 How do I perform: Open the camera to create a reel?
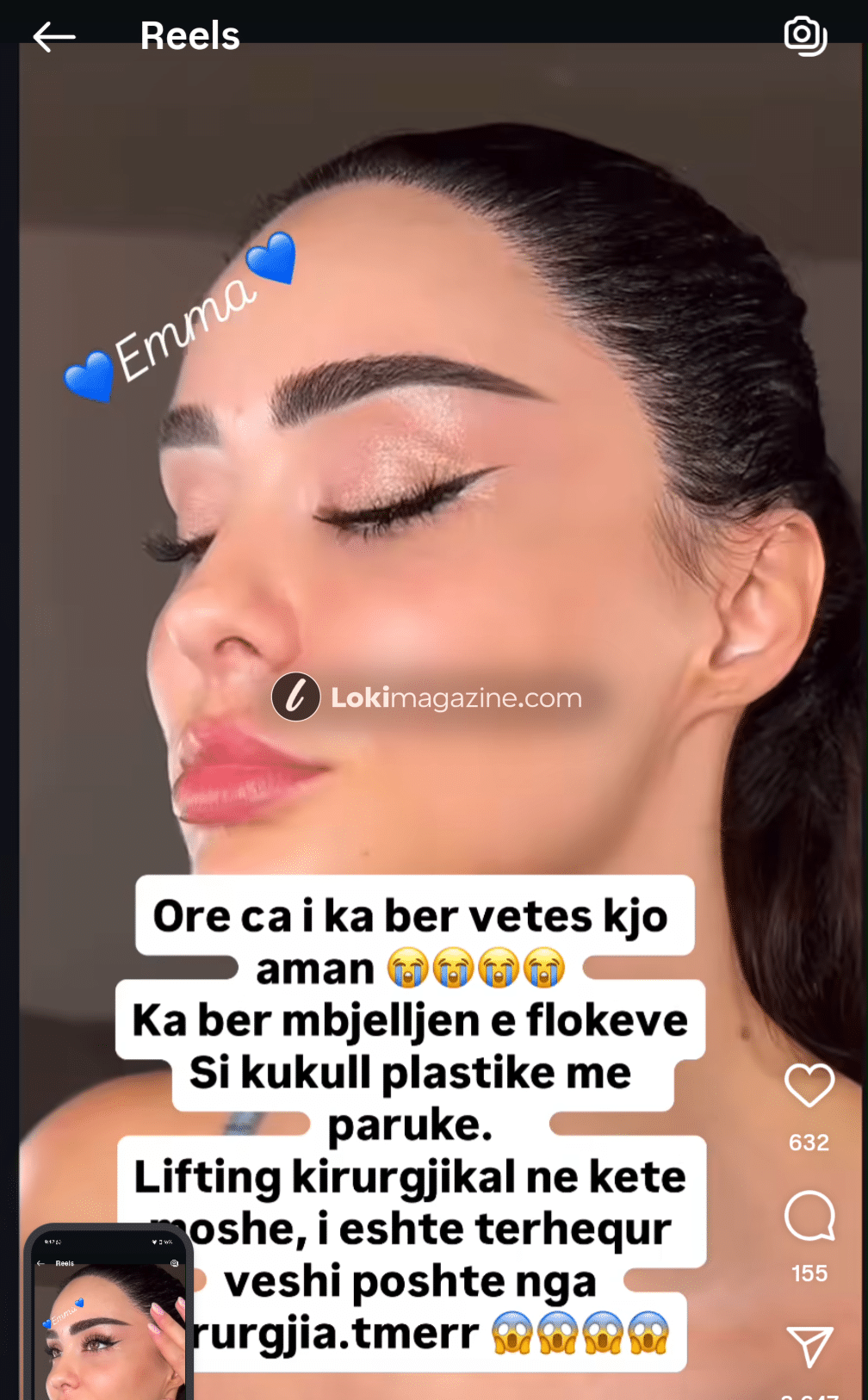pyautogui.click(x=805, y=36)
